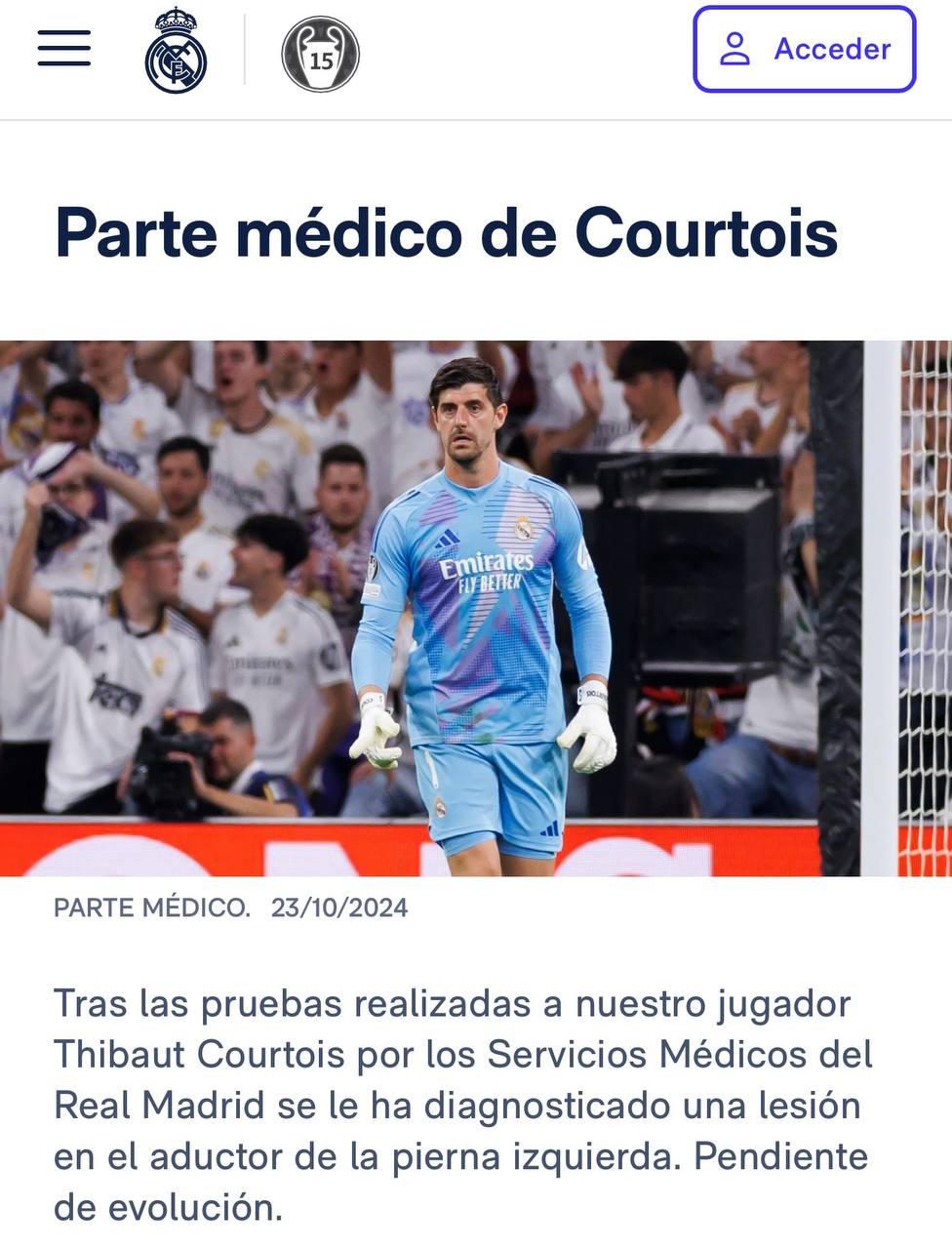Go to Real Madrid home via crest

[x=176, y=51]
